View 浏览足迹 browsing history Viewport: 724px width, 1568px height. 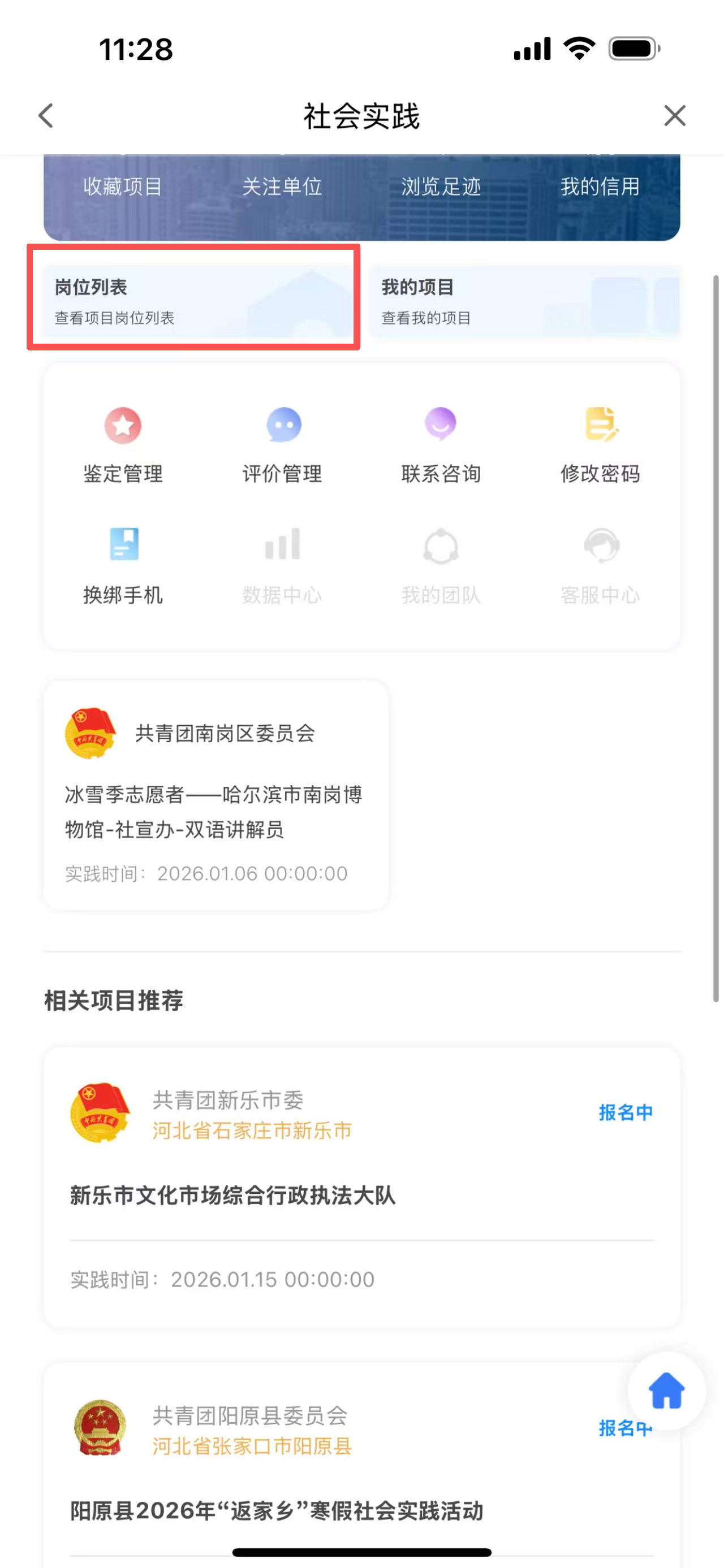coord(441,187)
